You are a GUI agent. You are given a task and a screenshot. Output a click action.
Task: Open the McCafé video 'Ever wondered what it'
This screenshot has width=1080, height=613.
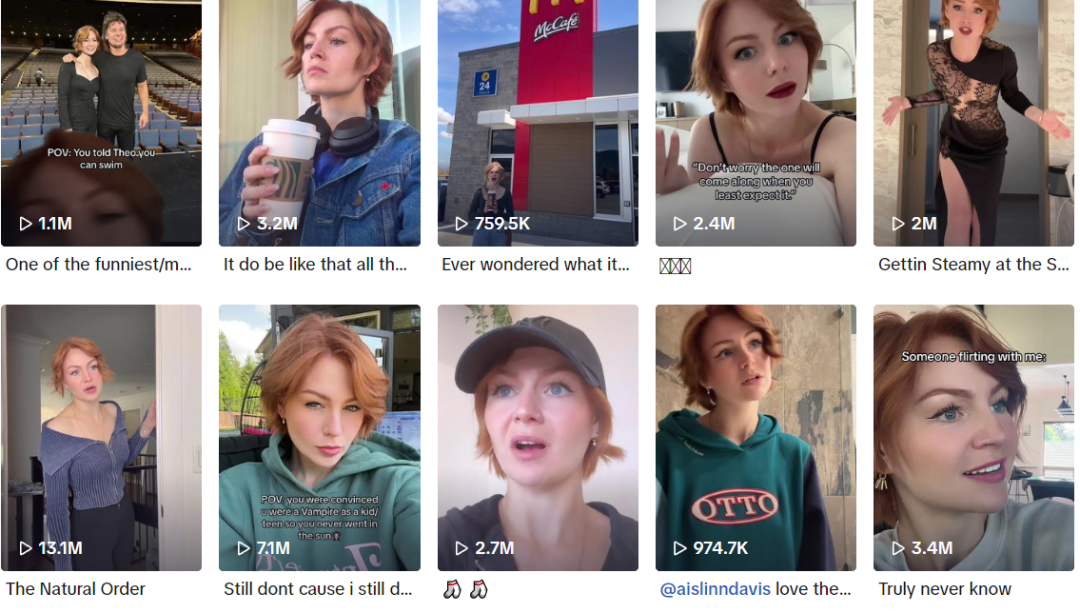tap(537, 122)
